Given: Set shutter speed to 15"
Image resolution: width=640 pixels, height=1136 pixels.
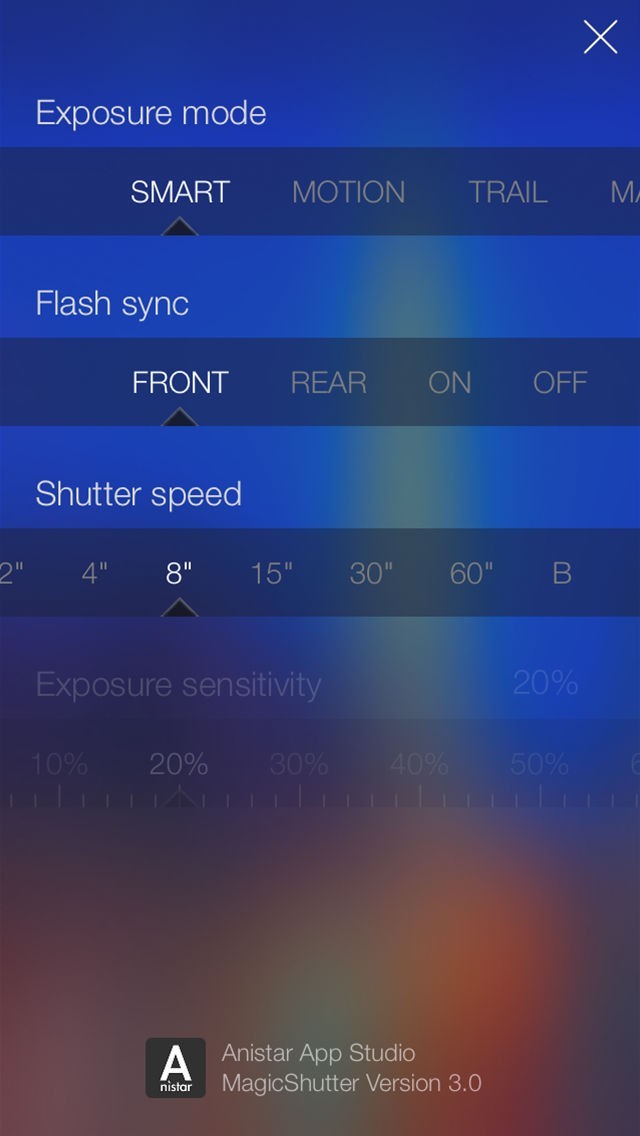Looking at the screenshot, I should click(x=271, y=573).
